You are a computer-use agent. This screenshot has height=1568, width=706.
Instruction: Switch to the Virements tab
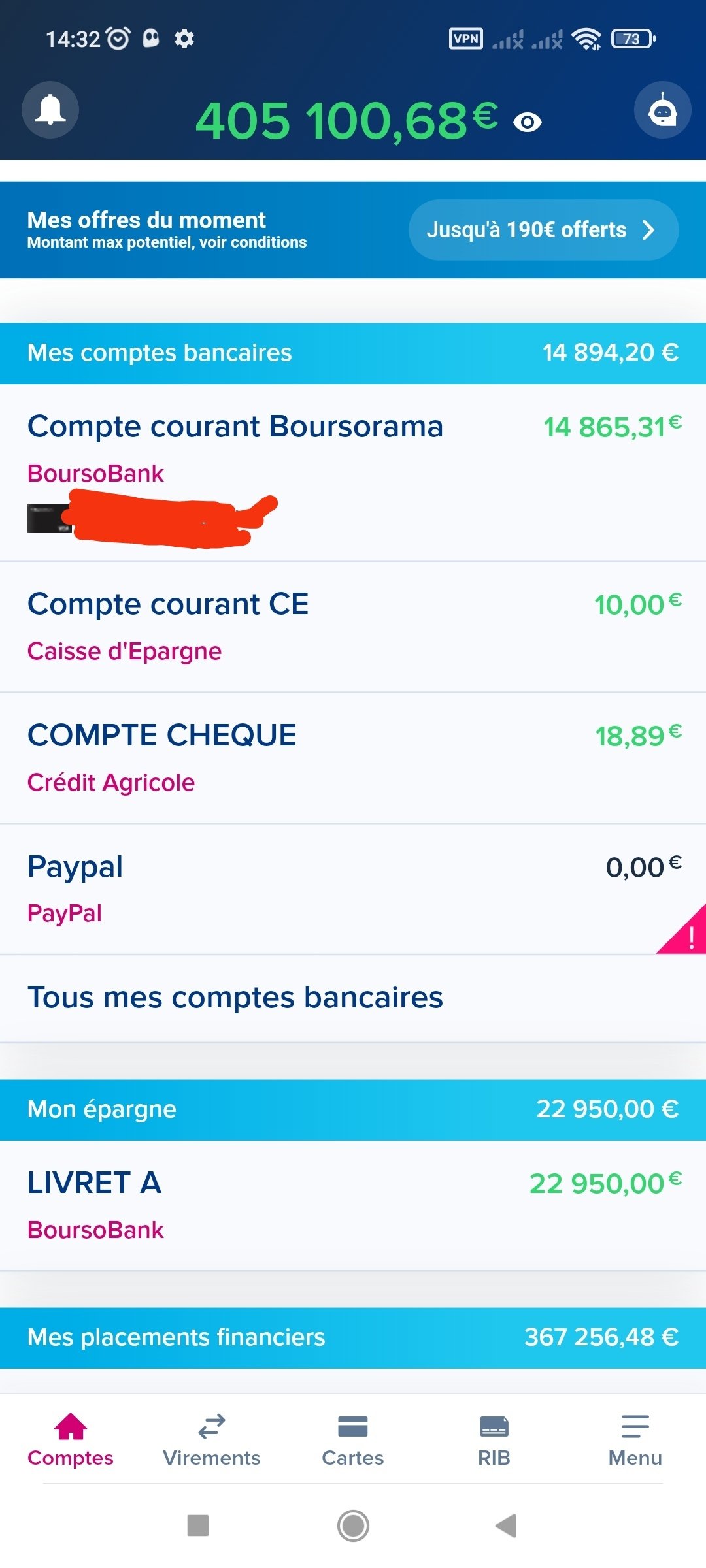click(212, 1440)
